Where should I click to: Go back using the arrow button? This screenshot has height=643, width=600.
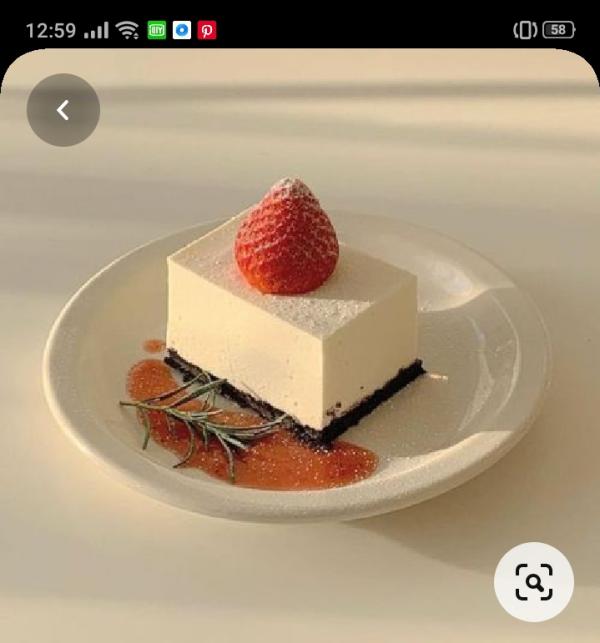[63, 110]
